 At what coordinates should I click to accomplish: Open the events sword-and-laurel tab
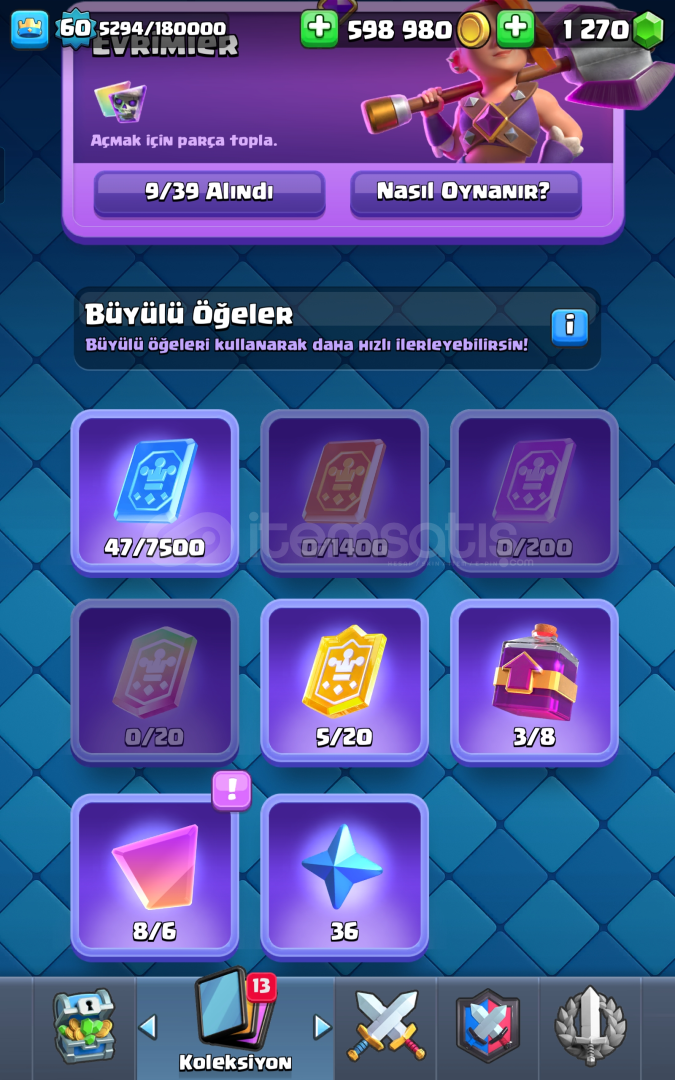(590, 1025)
